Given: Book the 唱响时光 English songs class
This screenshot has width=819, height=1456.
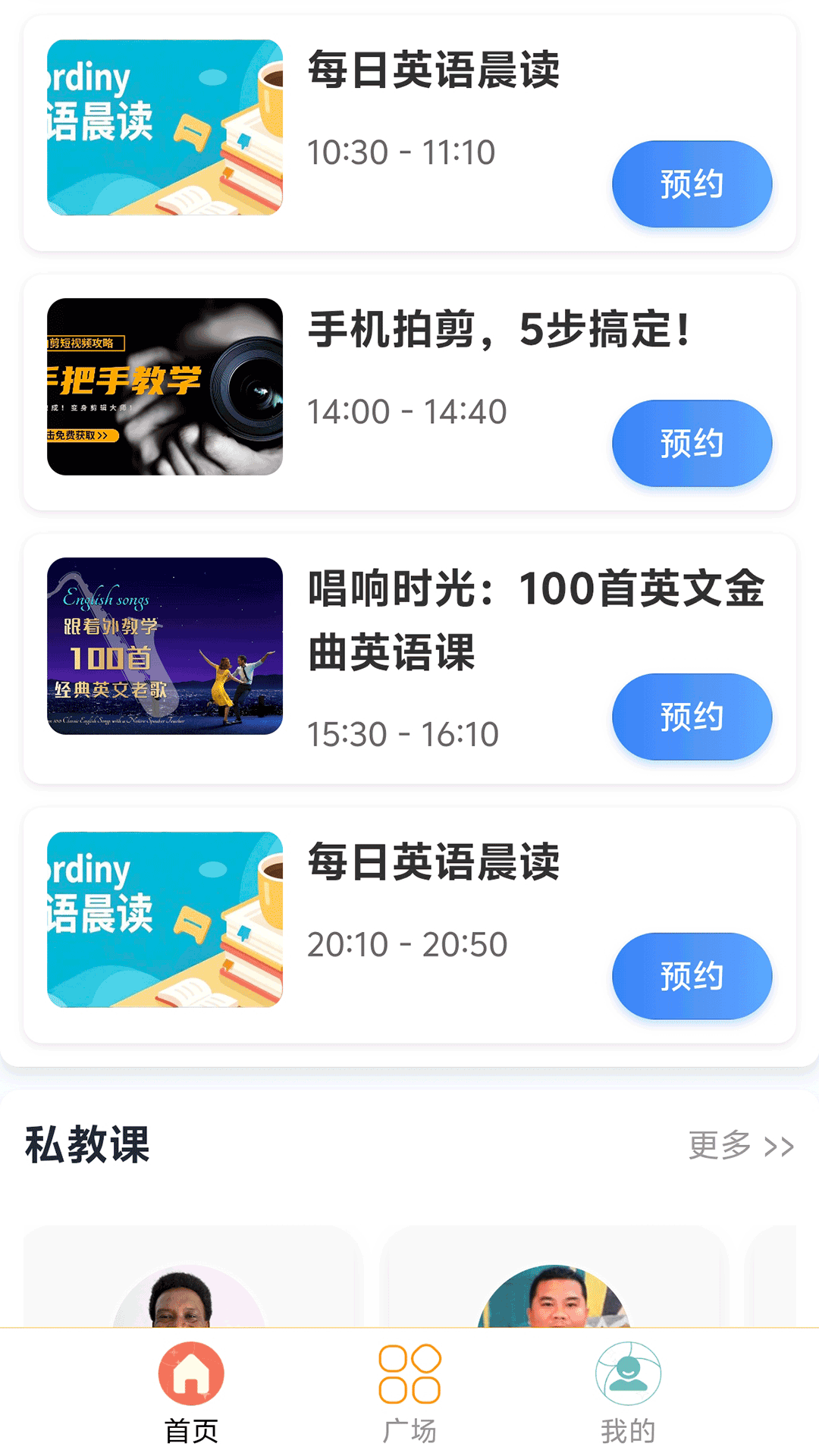Looking at the screenshot, I should pos(692,716).
